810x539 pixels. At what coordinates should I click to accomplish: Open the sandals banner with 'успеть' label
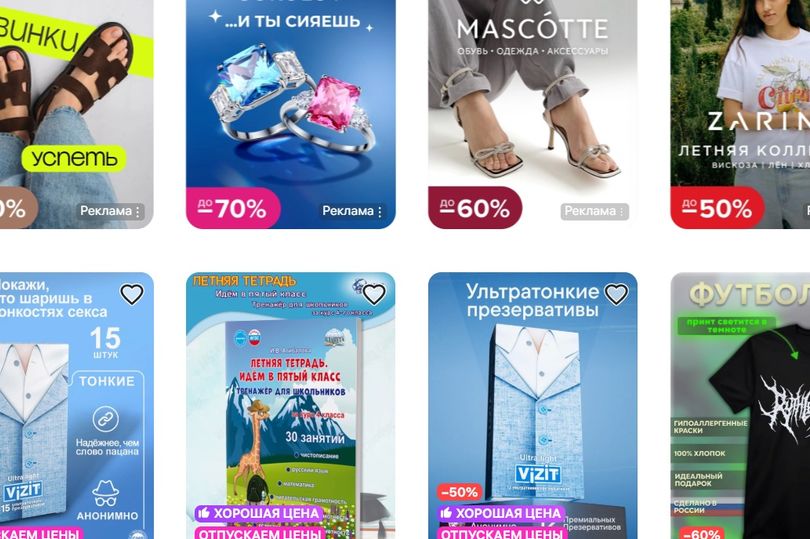click(x=70, y=100)
